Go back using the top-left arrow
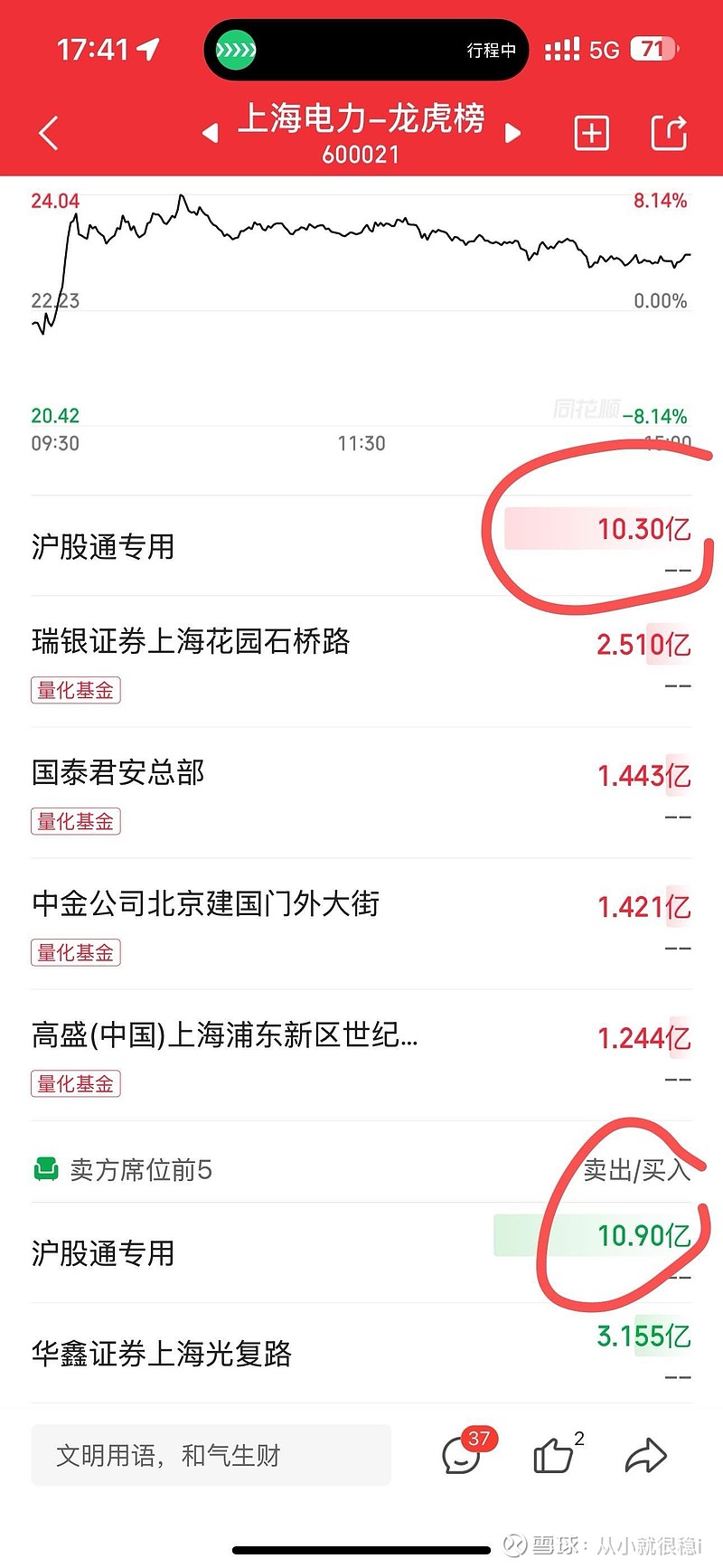723x1568 pixels. 49,133
